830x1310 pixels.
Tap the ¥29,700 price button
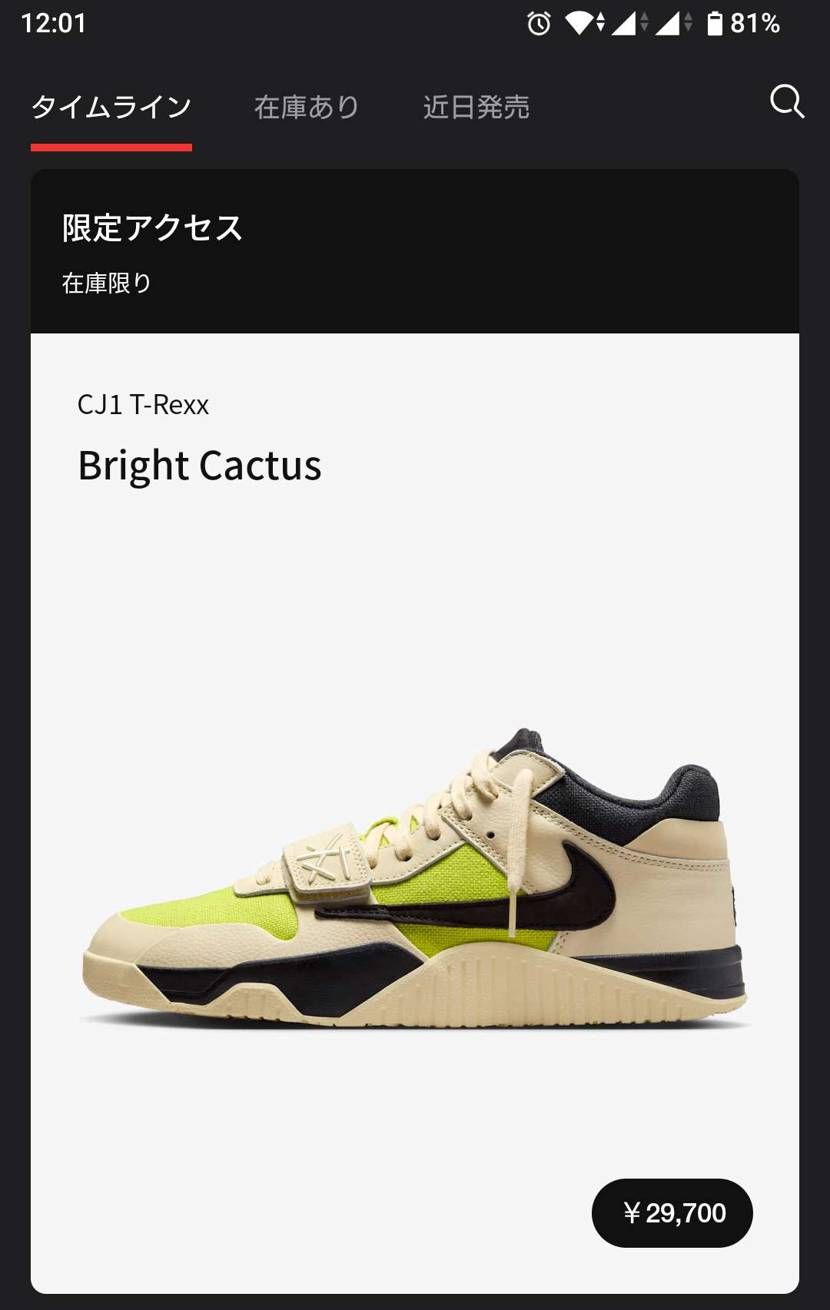click(671, 1212)
